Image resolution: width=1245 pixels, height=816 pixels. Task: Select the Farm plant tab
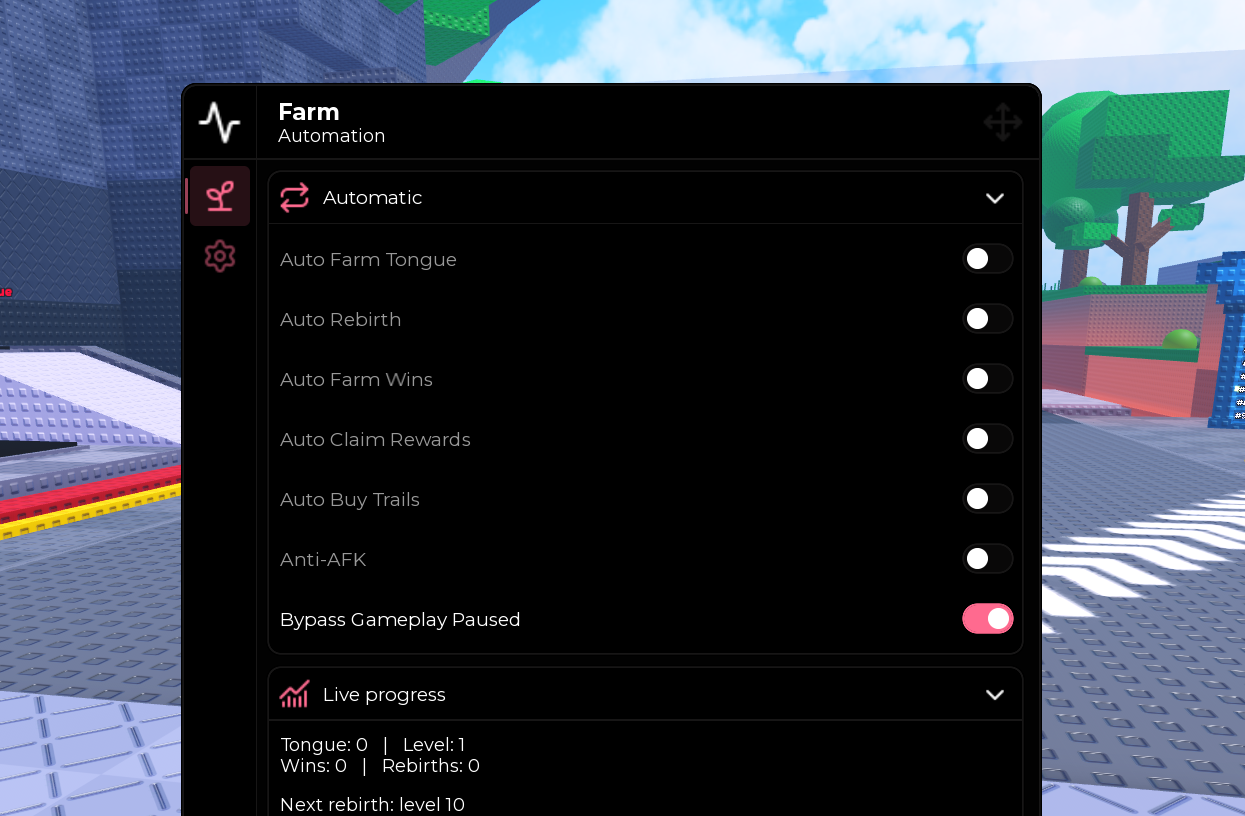tap(219, 196)
